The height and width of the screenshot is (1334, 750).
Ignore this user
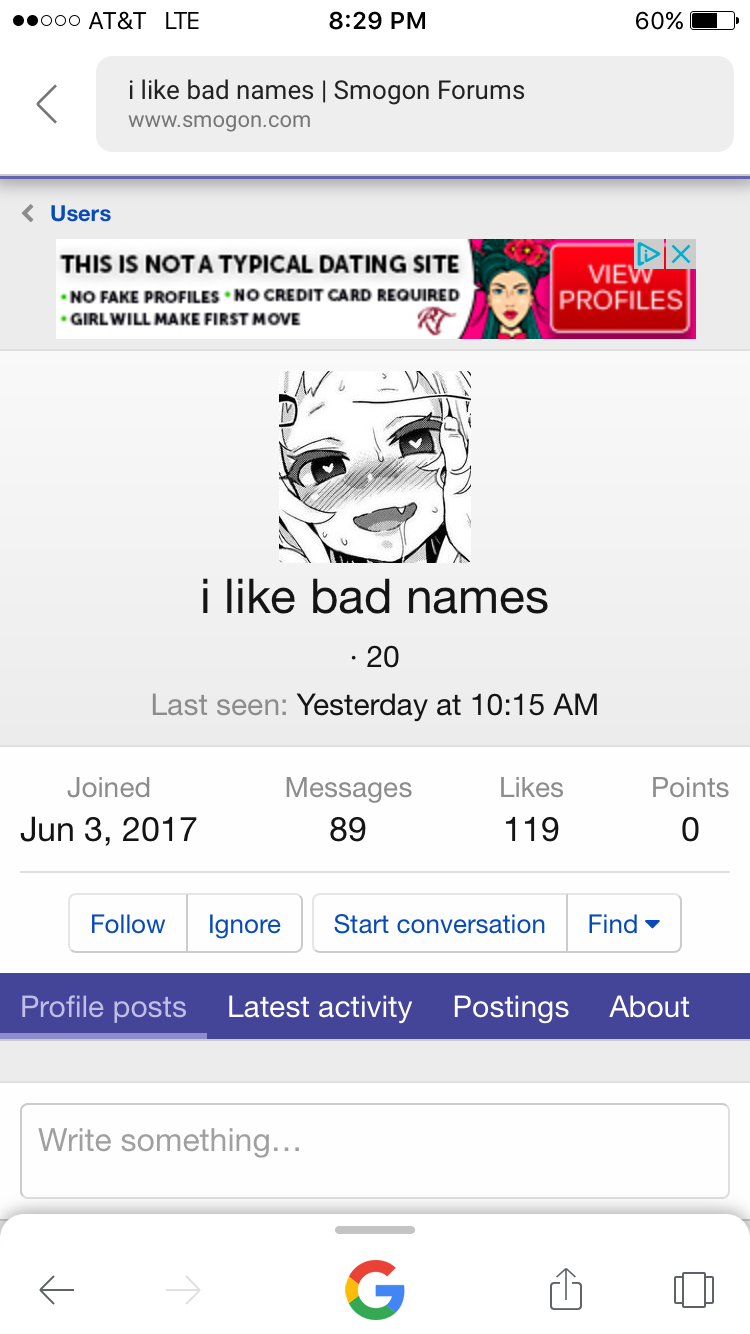pos(244,924)
